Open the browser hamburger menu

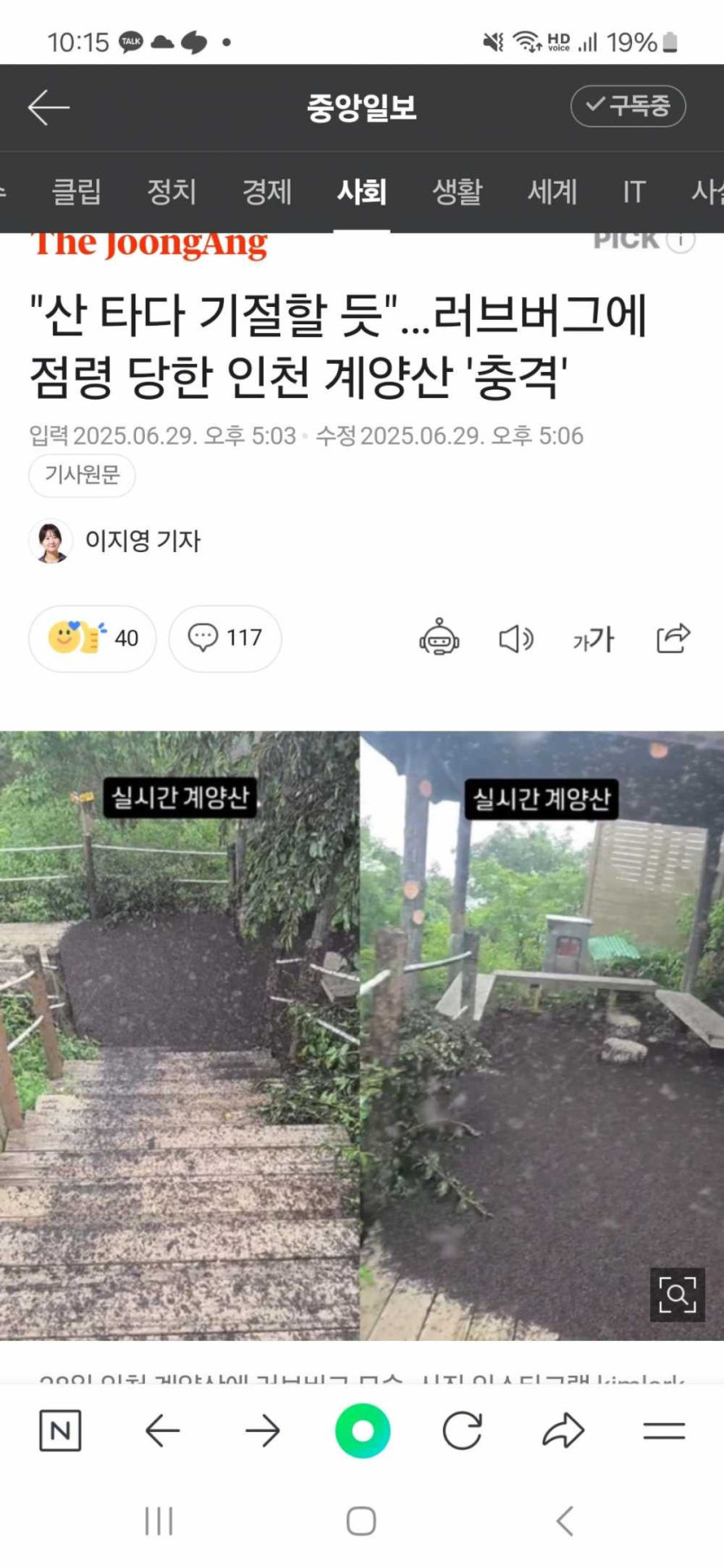click(664, 1431)
